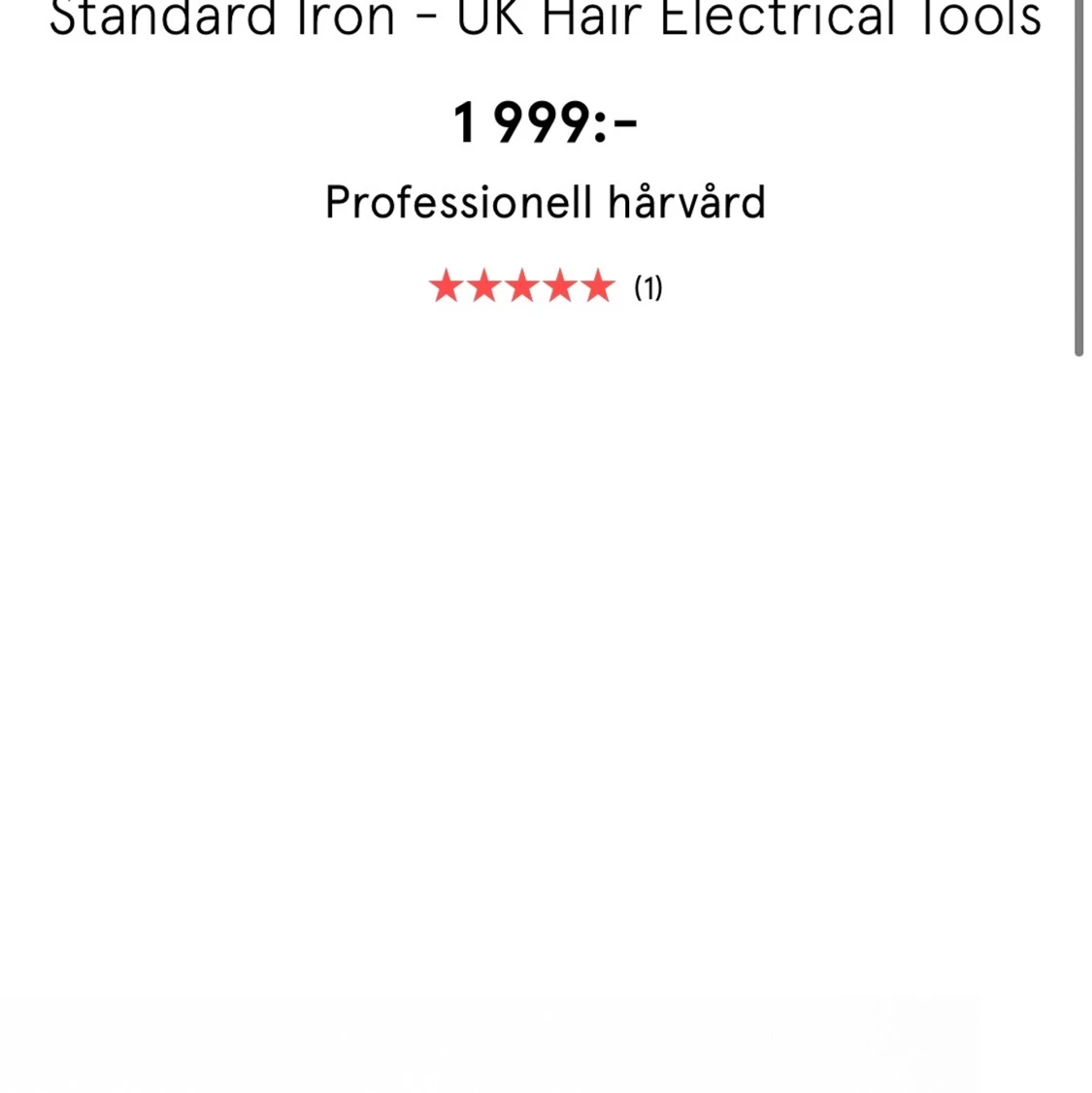
Task: Tap the page scrollbar handle
Action: (1078, 180)
